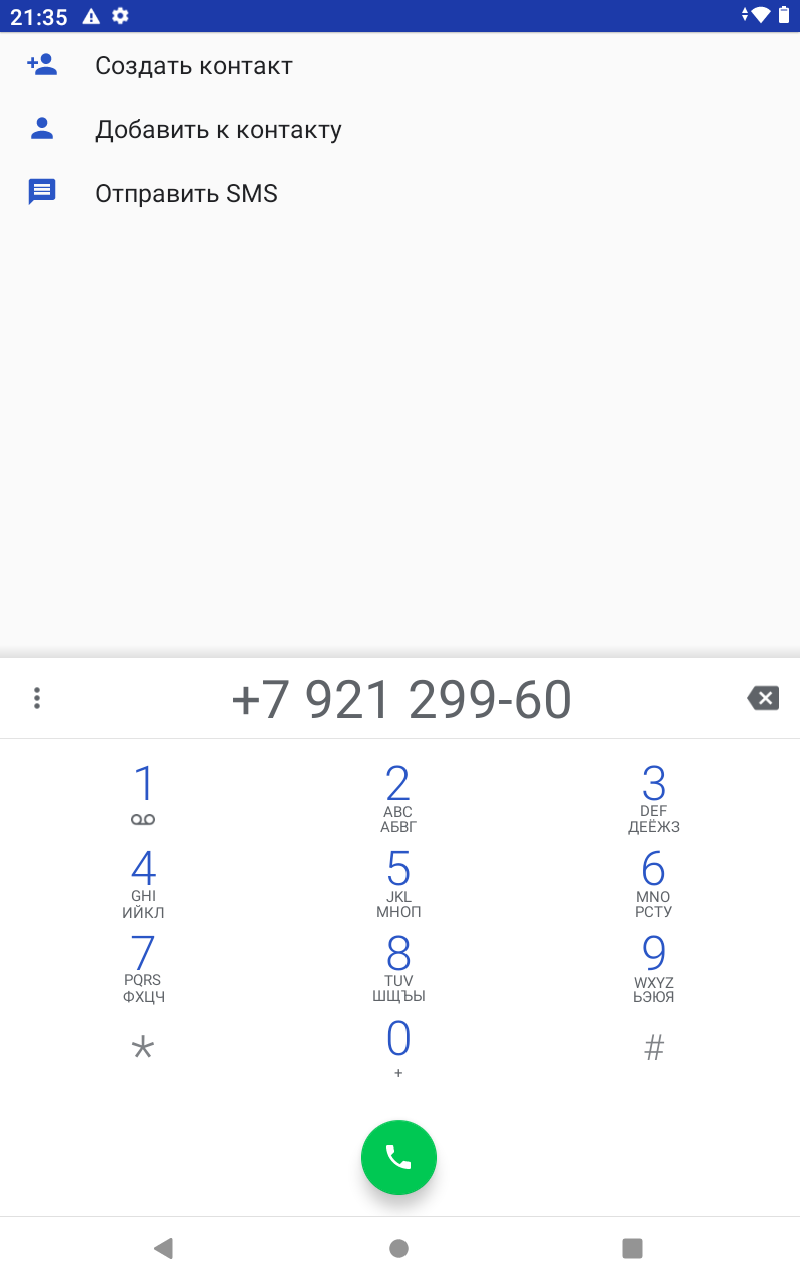Choose Отправить SMS
Screen dimensions: 800x1280
click(186, 194)
